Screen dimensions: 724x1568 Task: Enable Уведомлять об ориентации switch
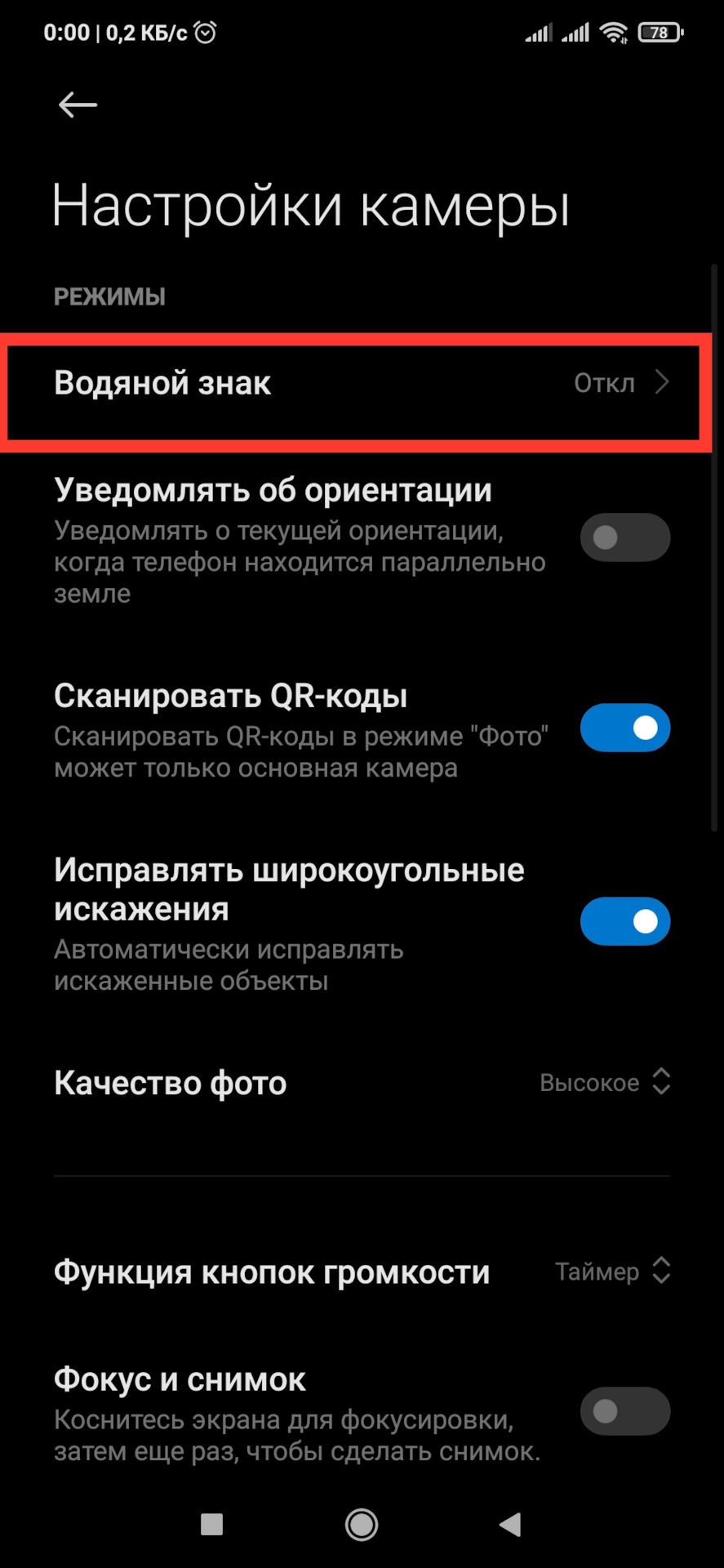tap(624, 537)
